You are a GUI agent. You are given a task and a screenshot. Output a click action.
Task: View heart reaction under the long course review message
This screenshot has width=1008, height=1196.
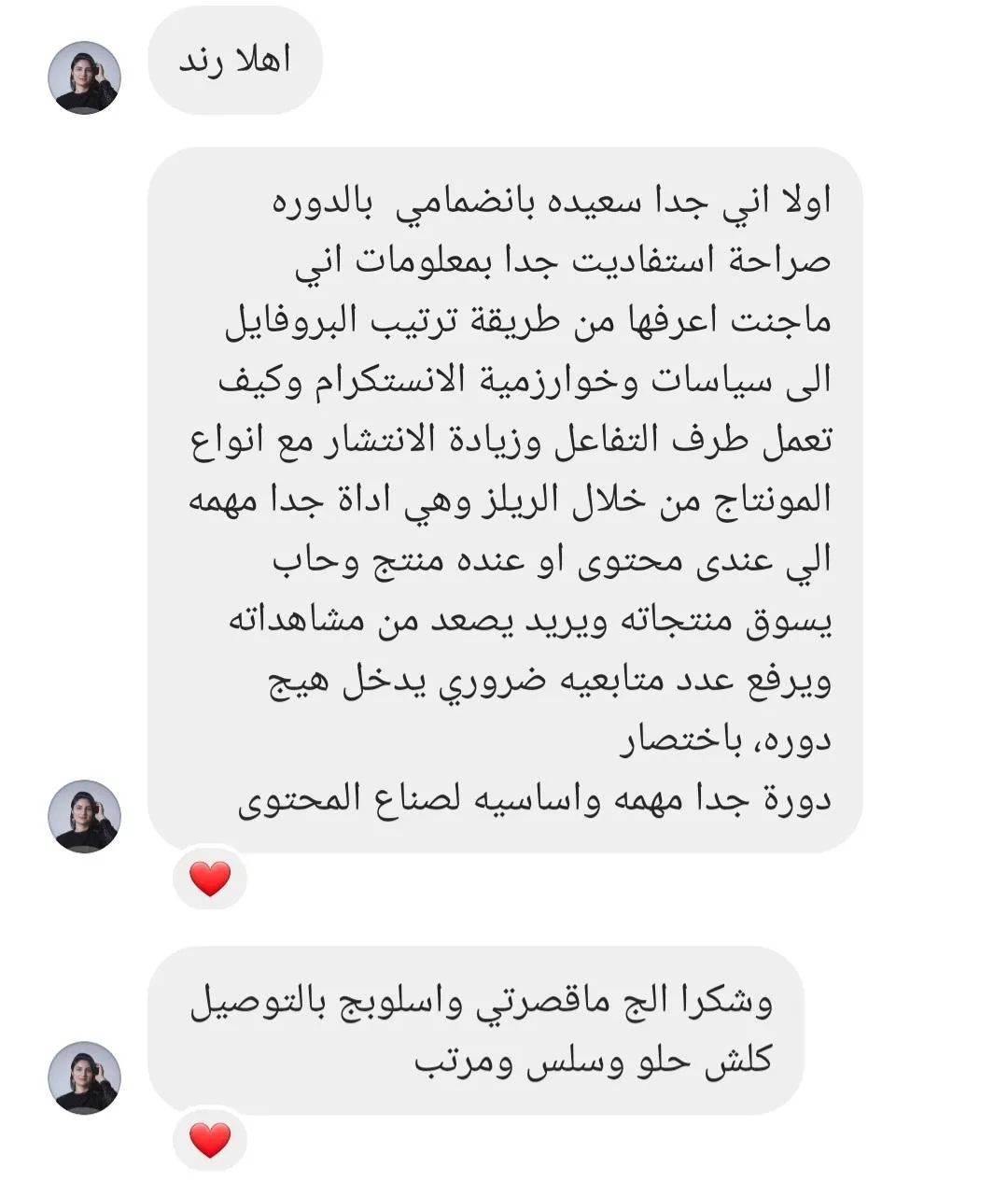click(x=210, y=879)
